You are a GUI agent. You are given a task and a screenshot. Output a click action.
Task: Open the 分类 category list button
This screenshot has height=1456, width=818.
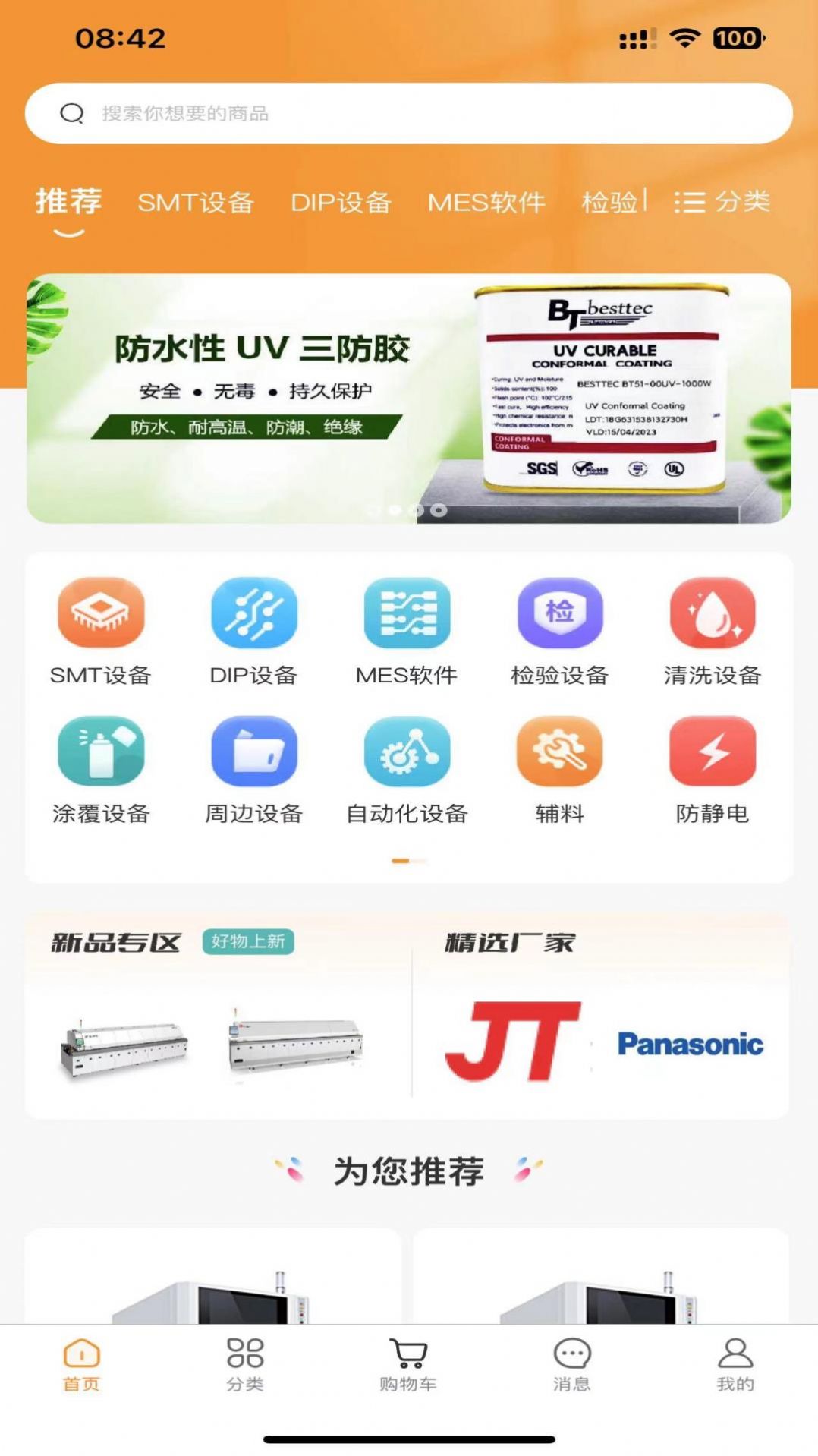click(x=722, y=202)
